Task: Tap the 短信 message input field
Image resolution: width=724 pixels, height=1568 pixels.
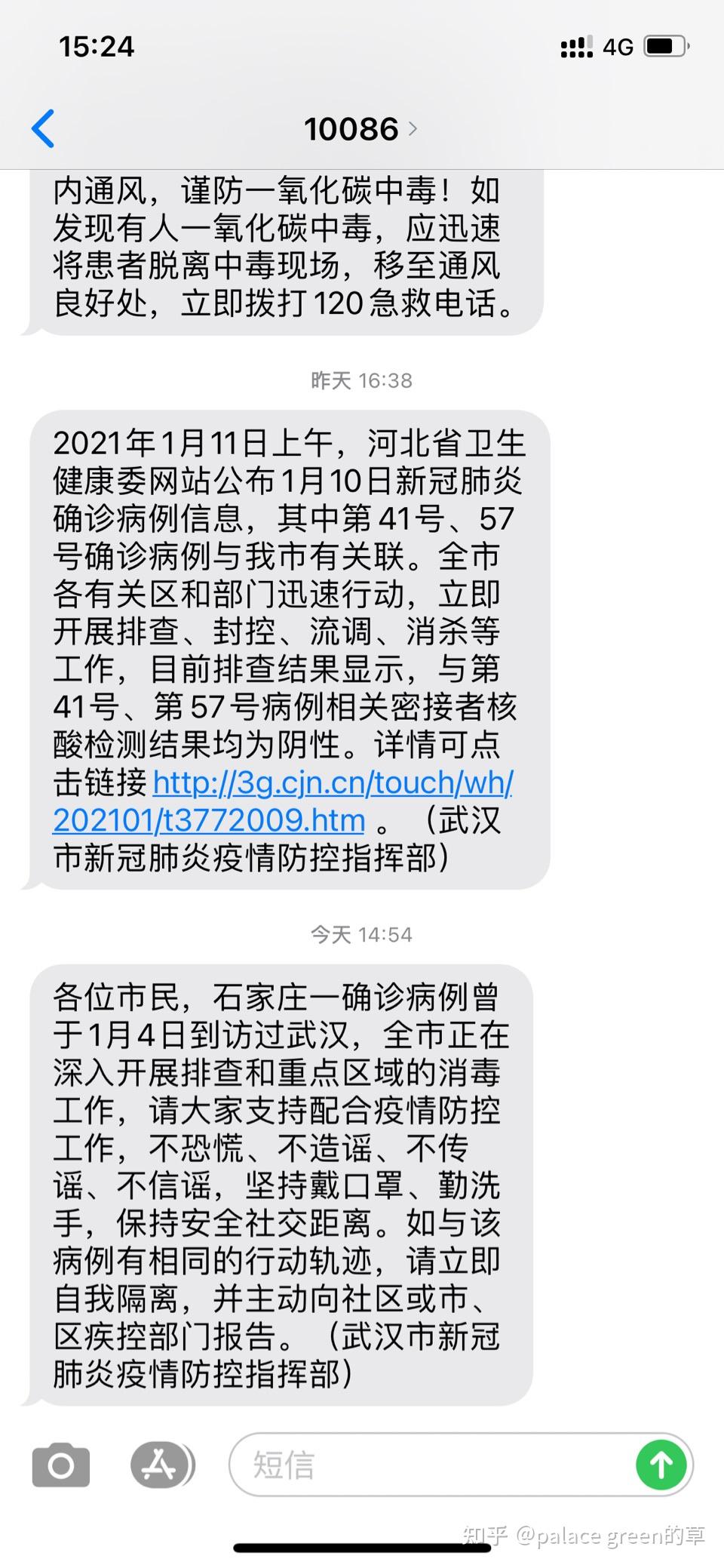Action: coord(432,1465)
